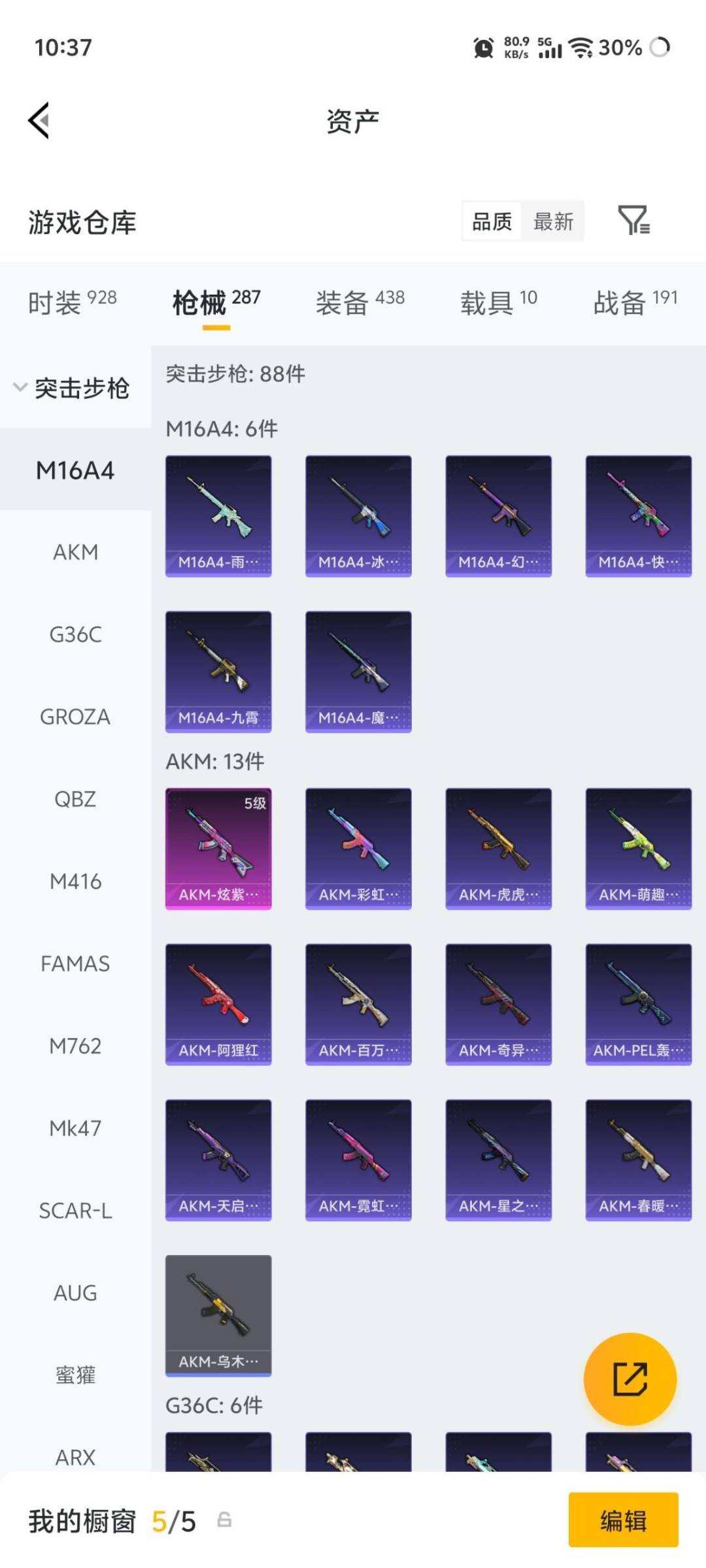Open the 5级 AKM-炫紫 skin tile

pos(218,849)
